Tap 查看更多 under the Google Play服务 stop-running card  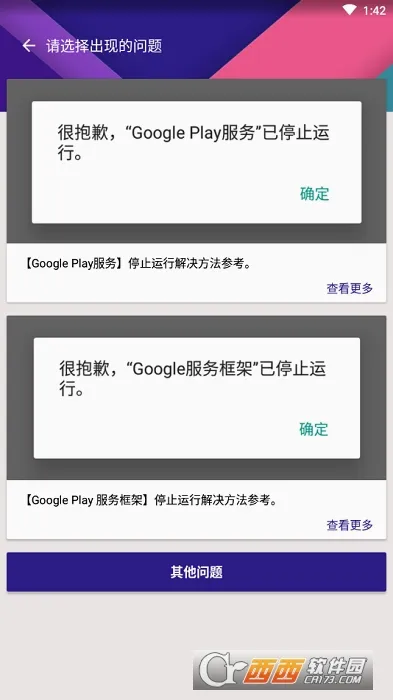coord(350,288)
